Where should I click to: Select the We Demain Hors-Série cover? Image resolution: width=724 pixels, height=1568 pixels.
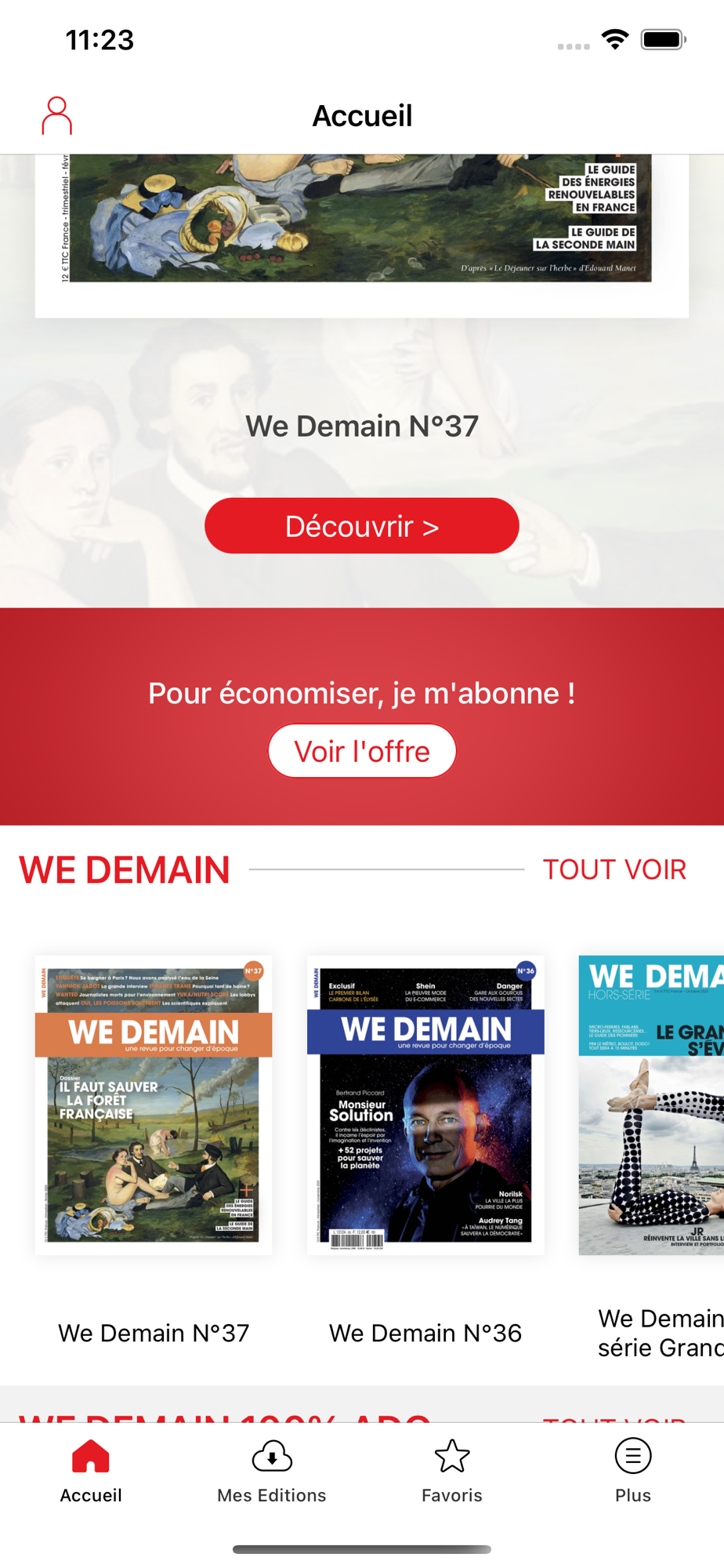coord(650,1105)
